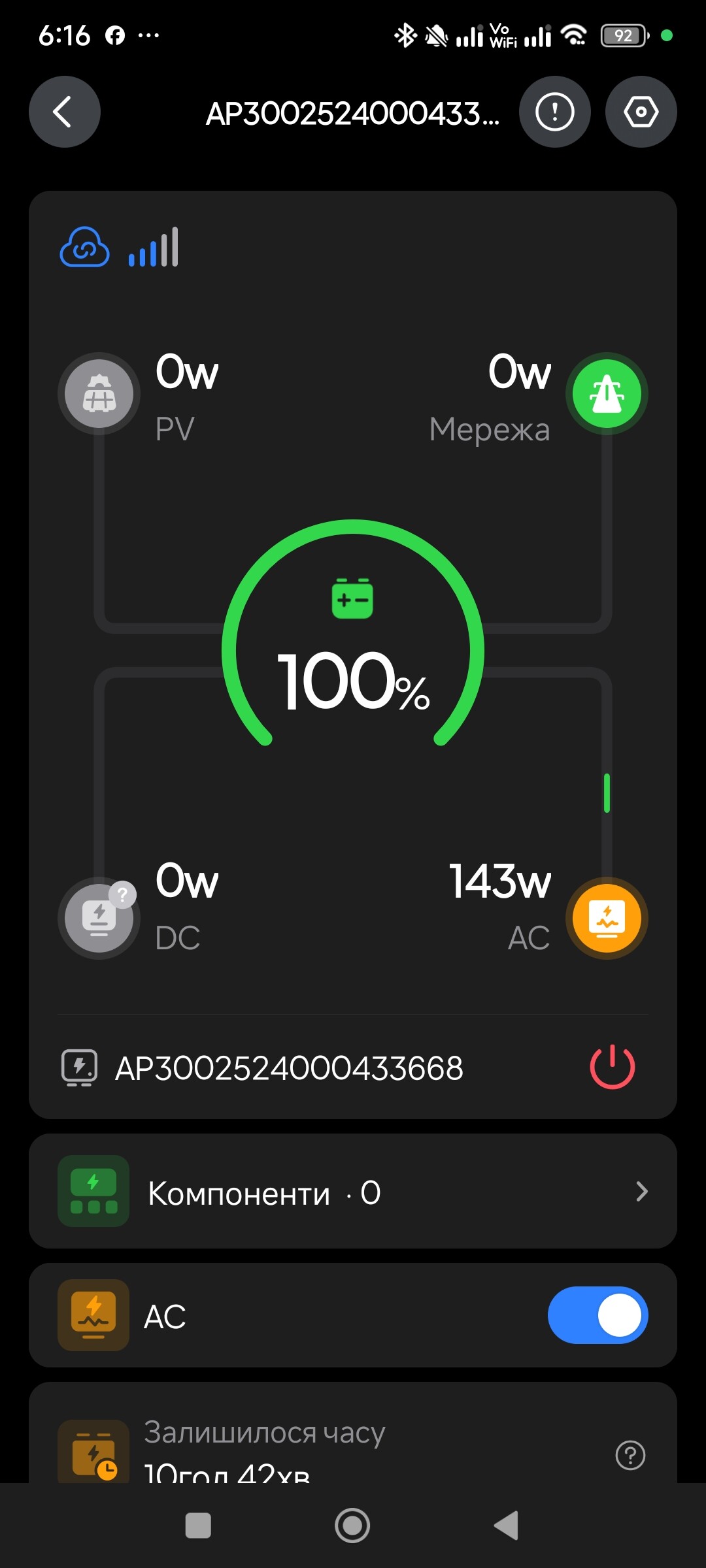The width and height of the screenshot is (706, 1568).
Task: Tap the system home button
Action: (x=352, y=1526)
